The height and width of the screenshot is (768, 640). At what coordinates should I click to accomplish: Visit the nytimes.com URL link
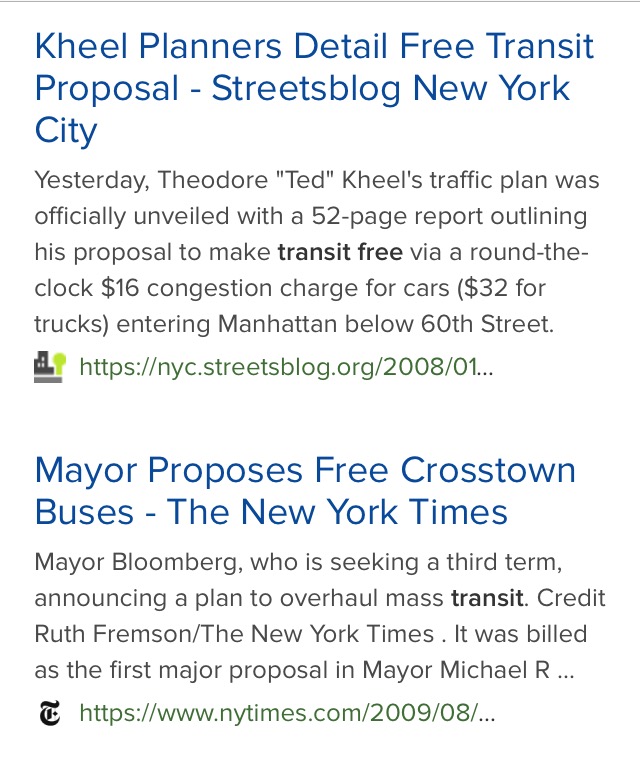287,714
